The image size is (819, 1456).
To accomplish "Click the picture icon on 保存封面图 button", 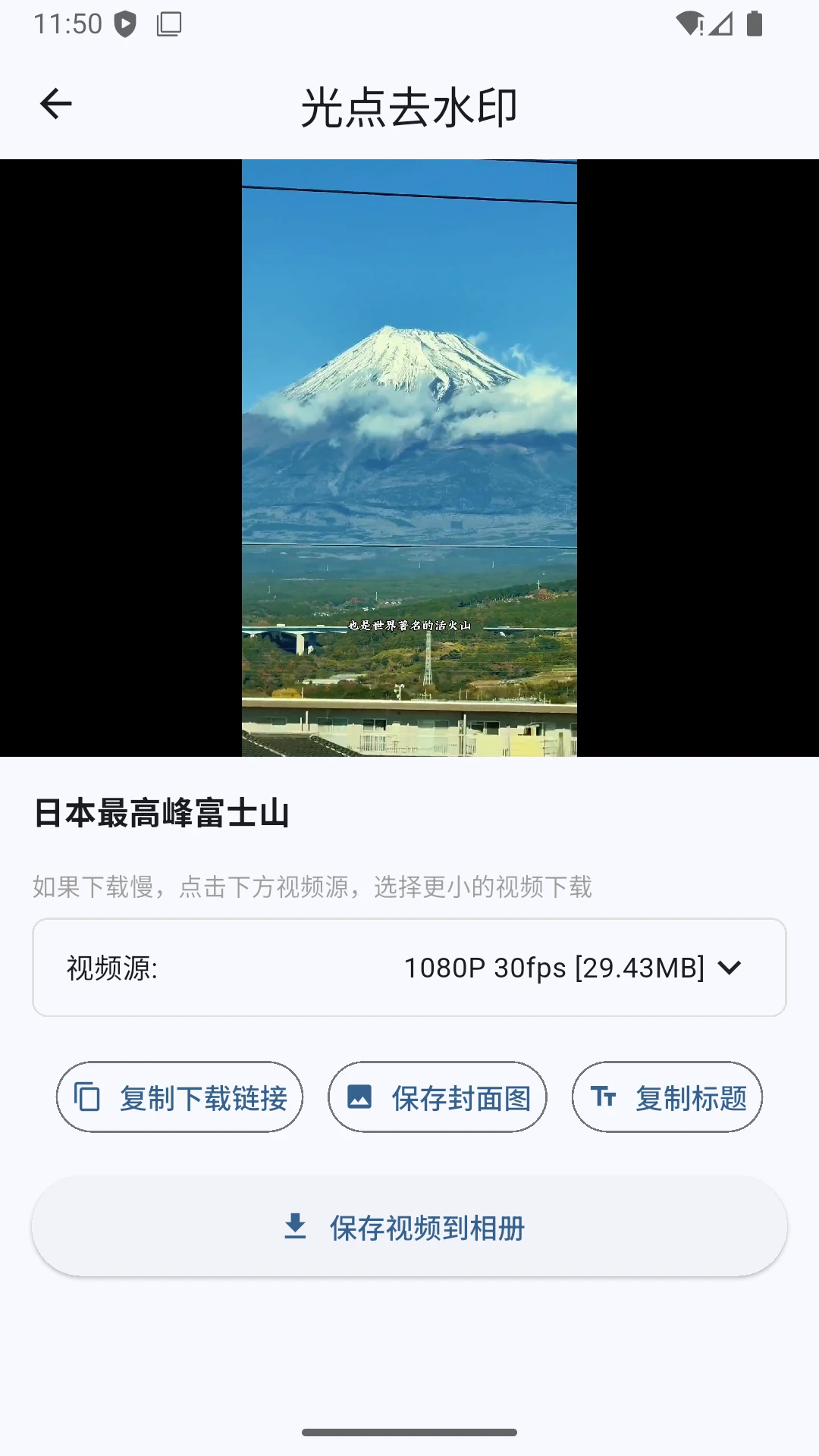I will (360, 1097).
